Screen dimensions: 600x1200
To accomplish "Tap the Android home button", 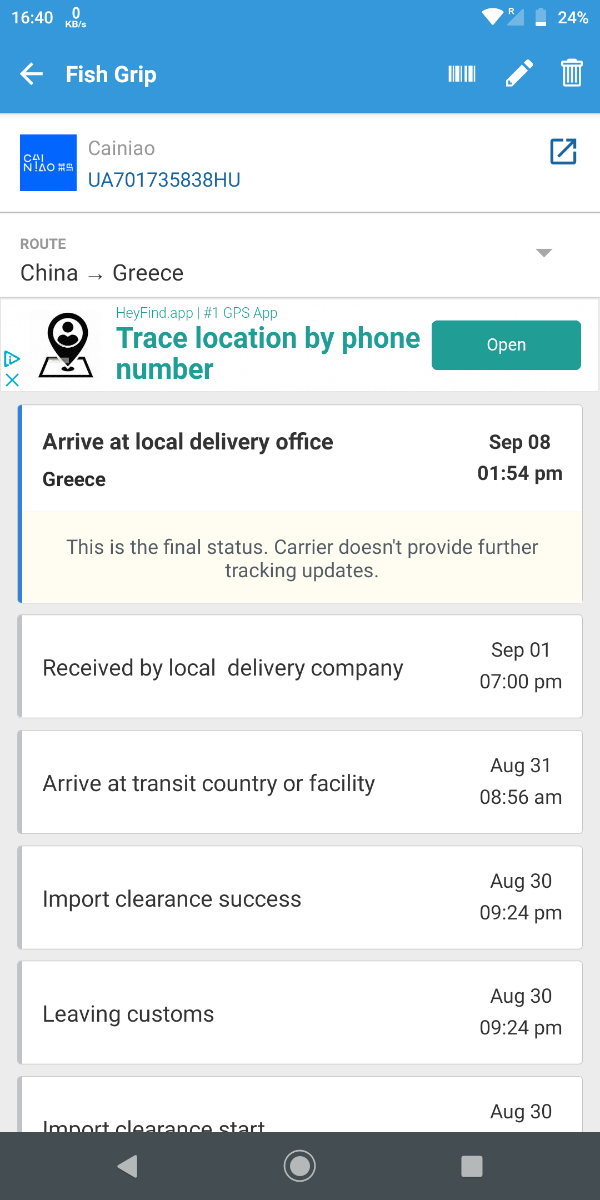I will [300, 1166].
